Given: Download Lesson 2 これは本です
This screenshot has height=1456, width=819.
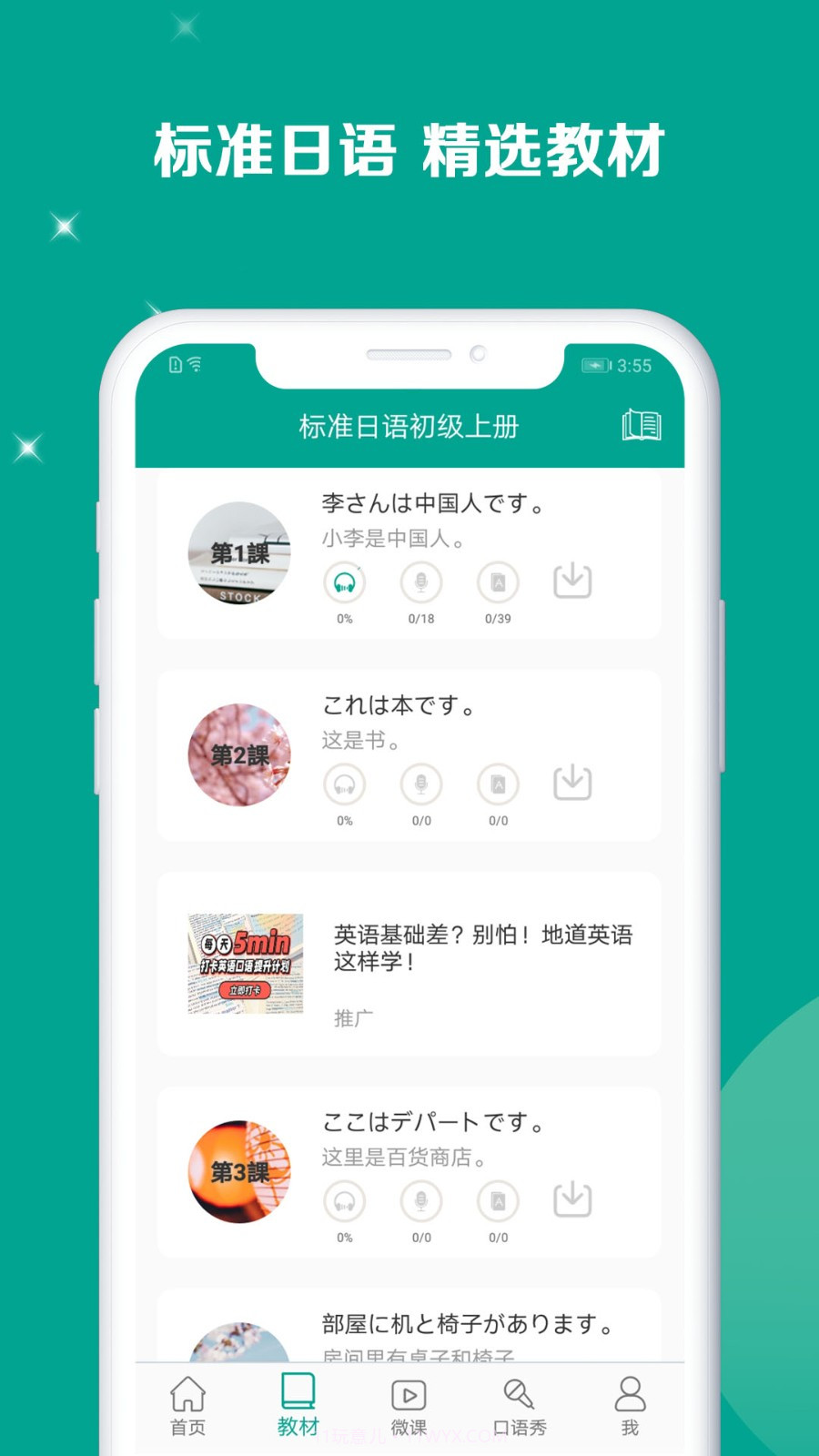Looking at the screenshot, I should click(572, 781).
